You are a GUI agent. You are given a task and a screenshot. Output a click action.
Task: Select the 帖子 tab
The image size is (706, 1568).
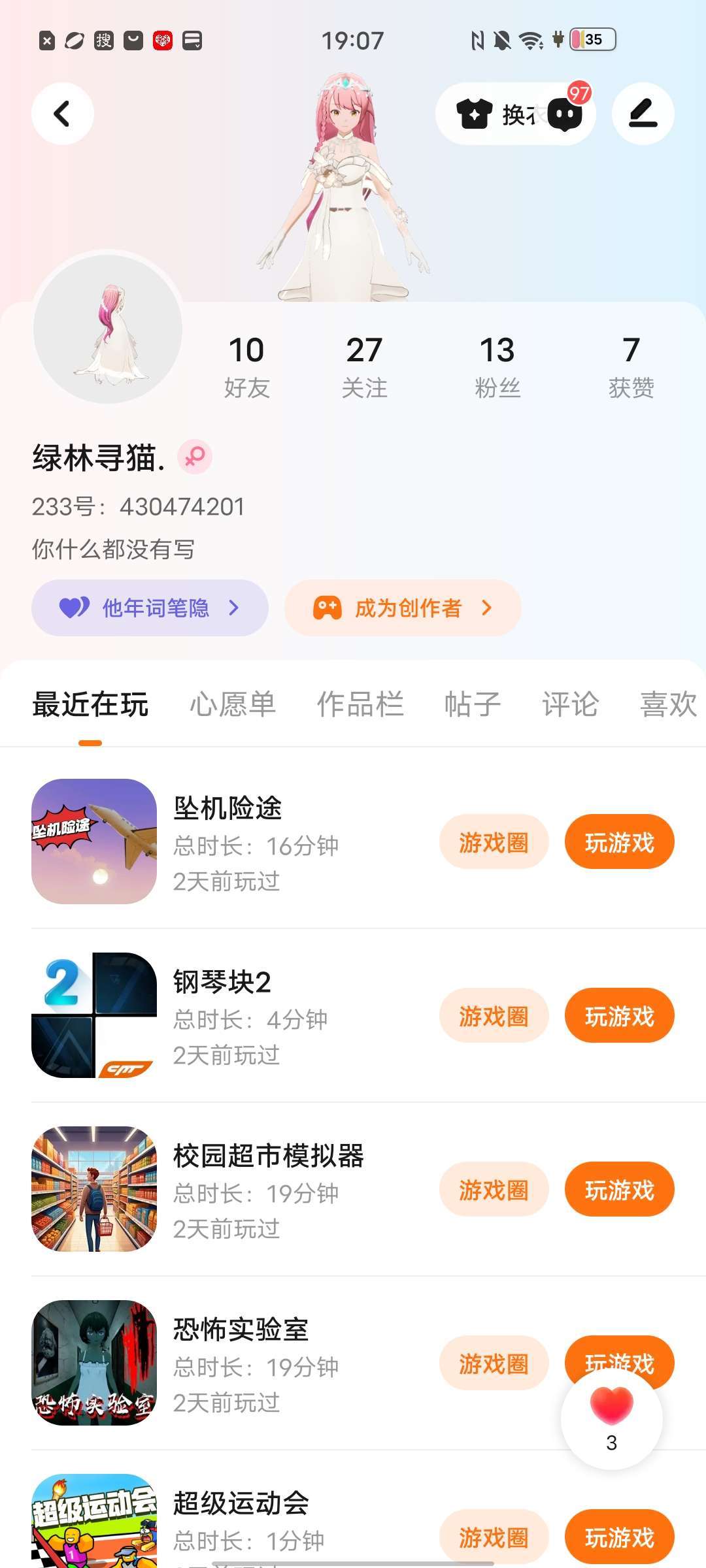pyautogui.click(x=472, y=704)
